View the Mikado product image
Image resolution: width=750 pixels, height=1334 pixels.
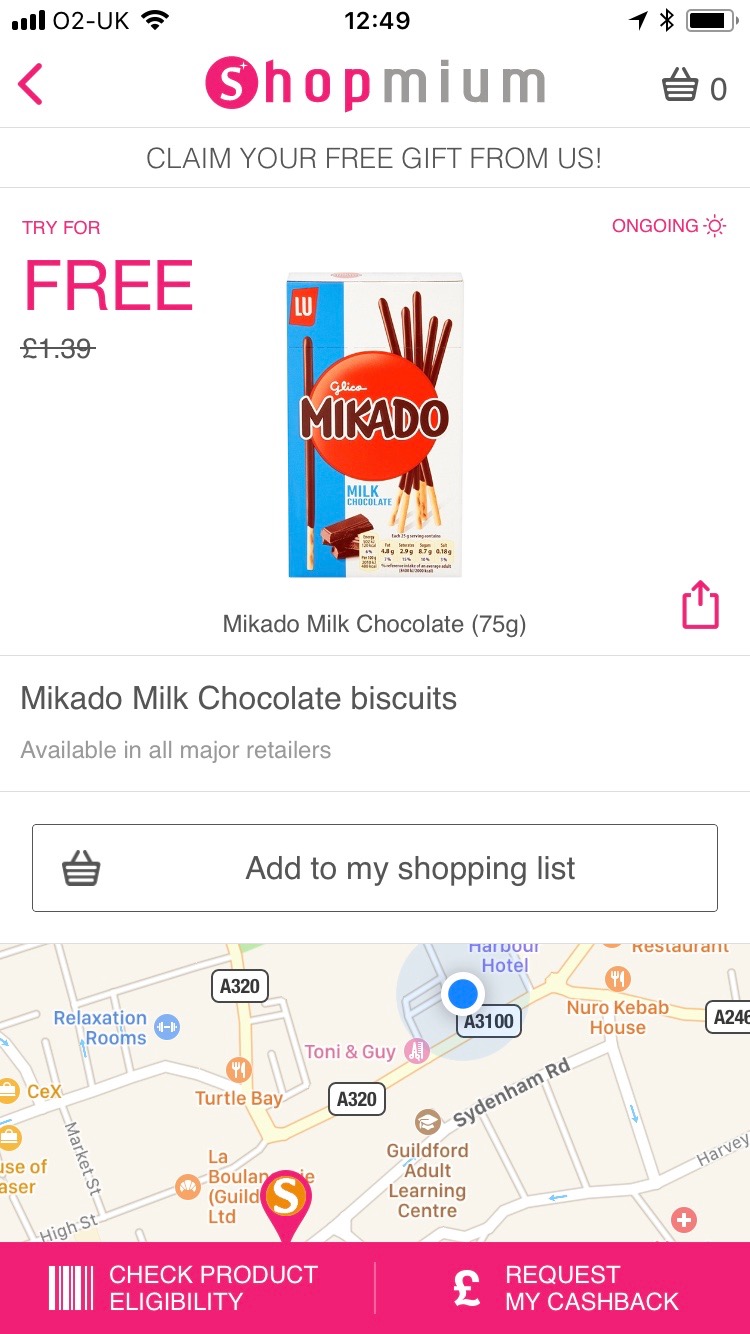(x=376, y=426)
